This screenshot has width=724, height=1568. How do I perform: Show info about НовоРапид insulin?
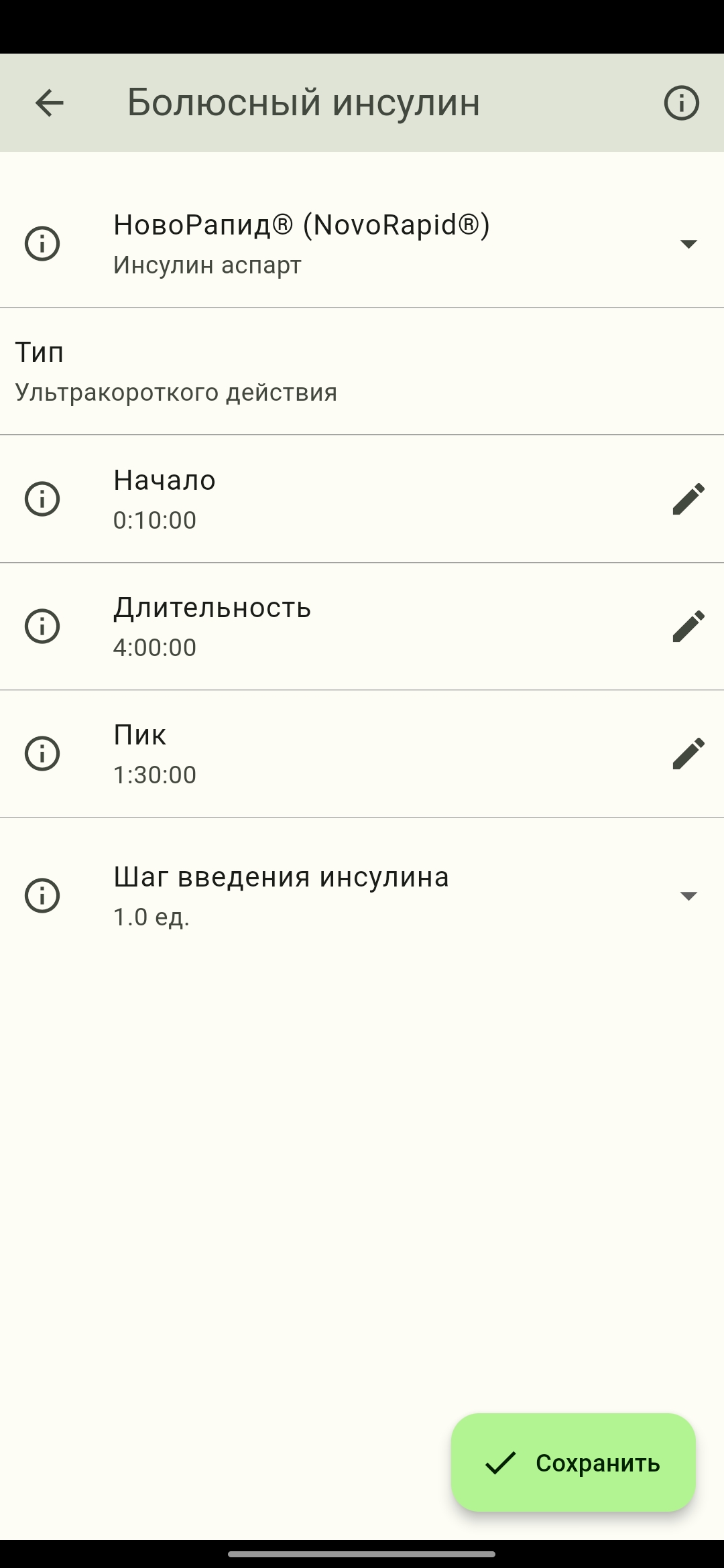[42, 243]
